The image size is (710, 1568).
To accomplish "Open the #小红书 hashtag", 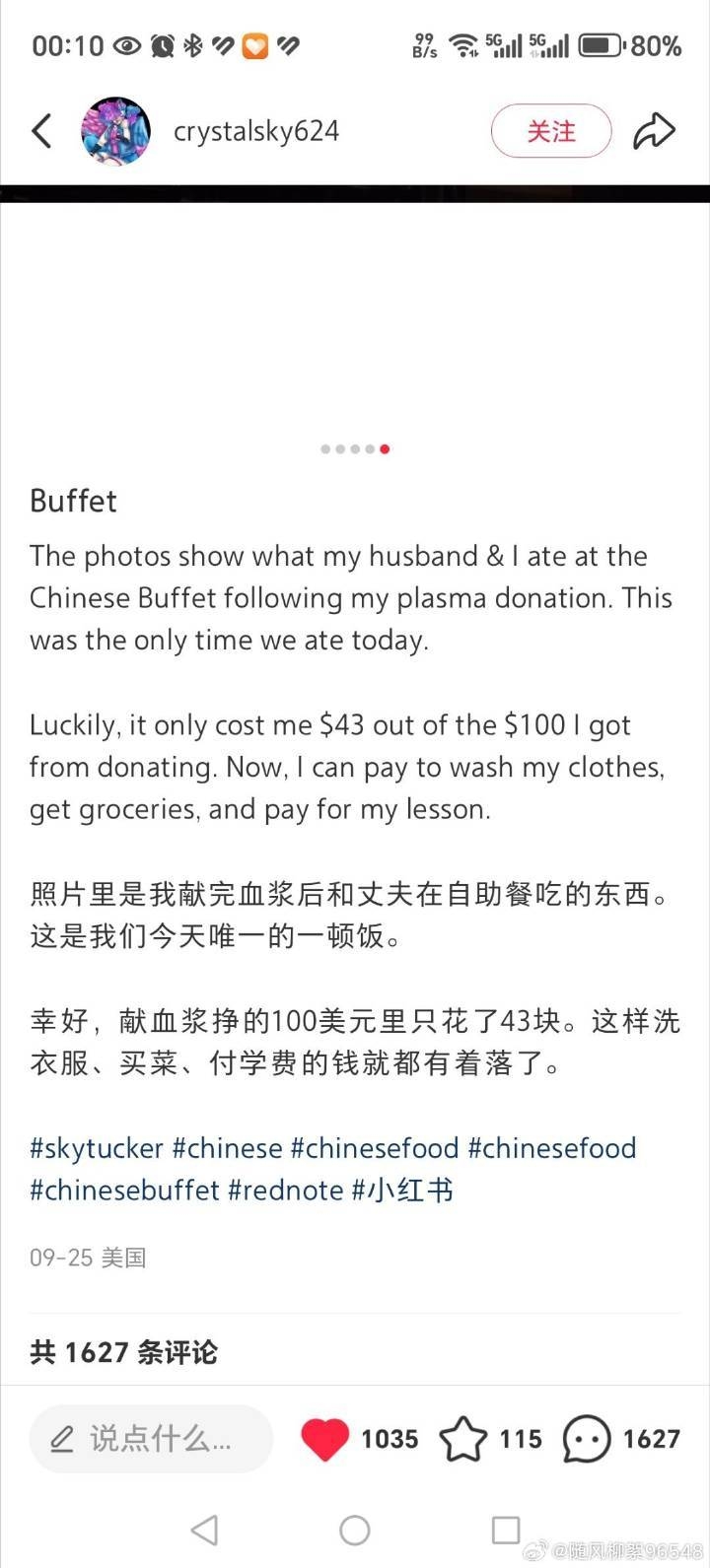I will point(402,1190).
